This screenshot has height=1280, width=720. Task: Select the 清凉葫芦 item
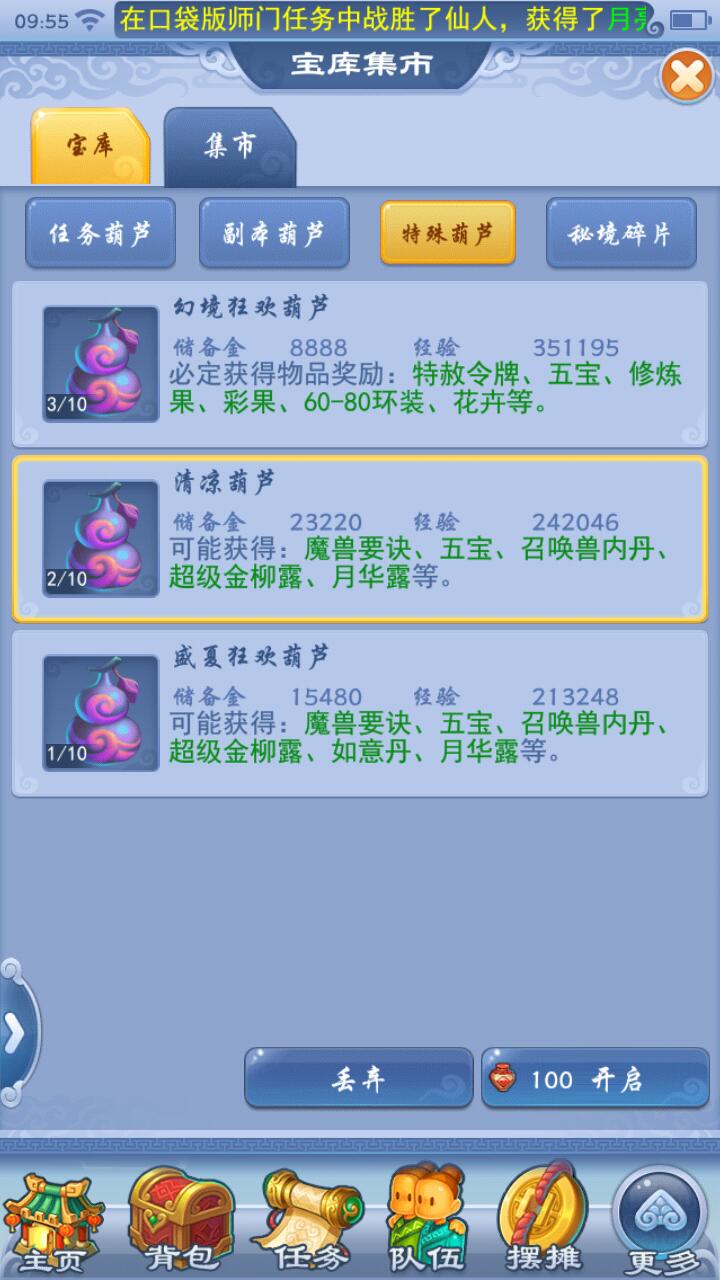click(x=360, y=538)
